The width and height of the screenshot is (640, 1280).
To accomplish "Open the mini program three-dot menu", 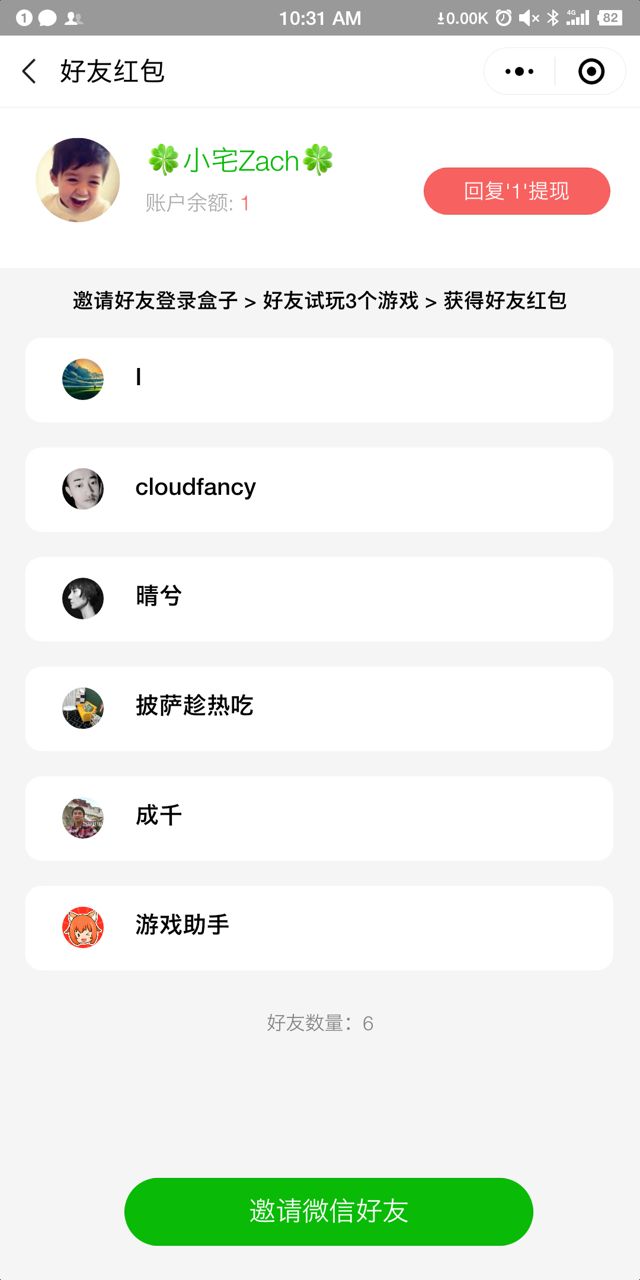I will point(519,72).
